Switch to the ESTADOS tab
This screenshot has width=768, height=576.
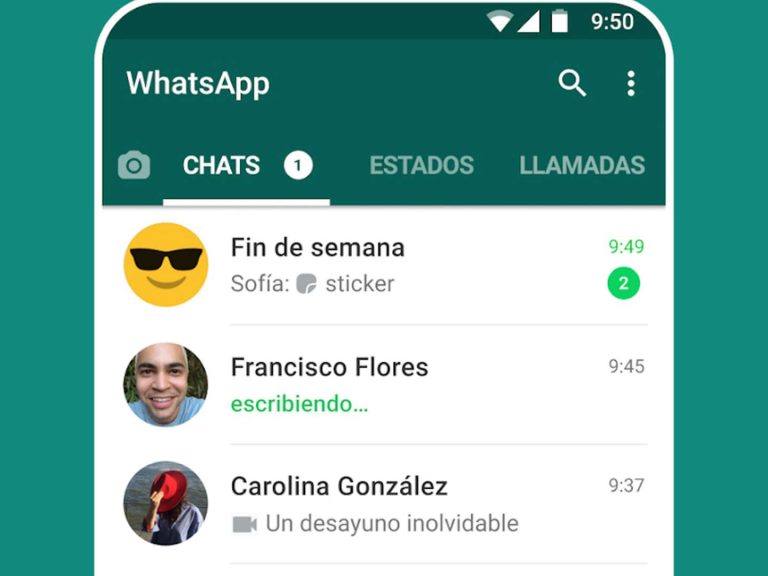[x=421, y=165]
